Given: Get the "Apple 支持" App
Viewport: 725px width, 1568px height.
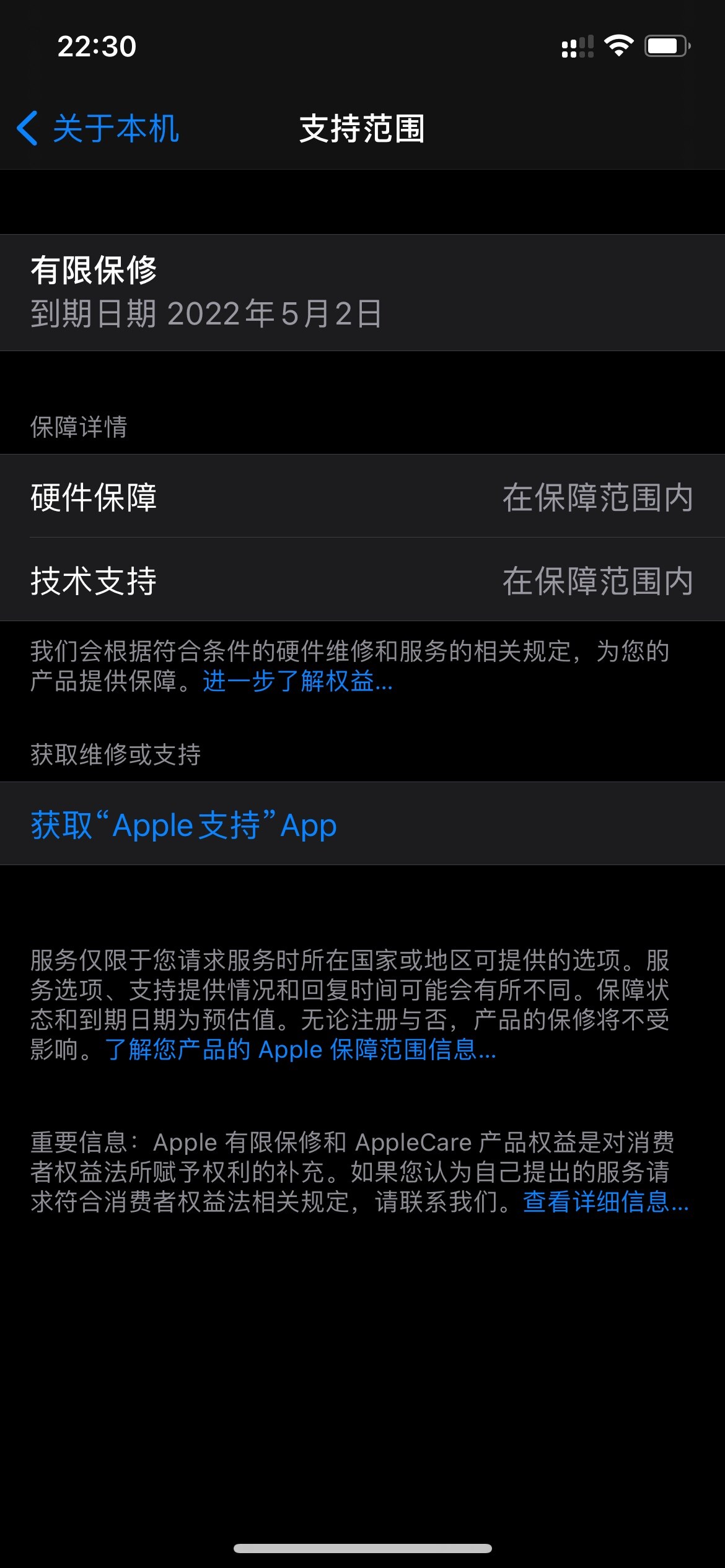Looking at the screenshot, I should click(x=184, y=825).
